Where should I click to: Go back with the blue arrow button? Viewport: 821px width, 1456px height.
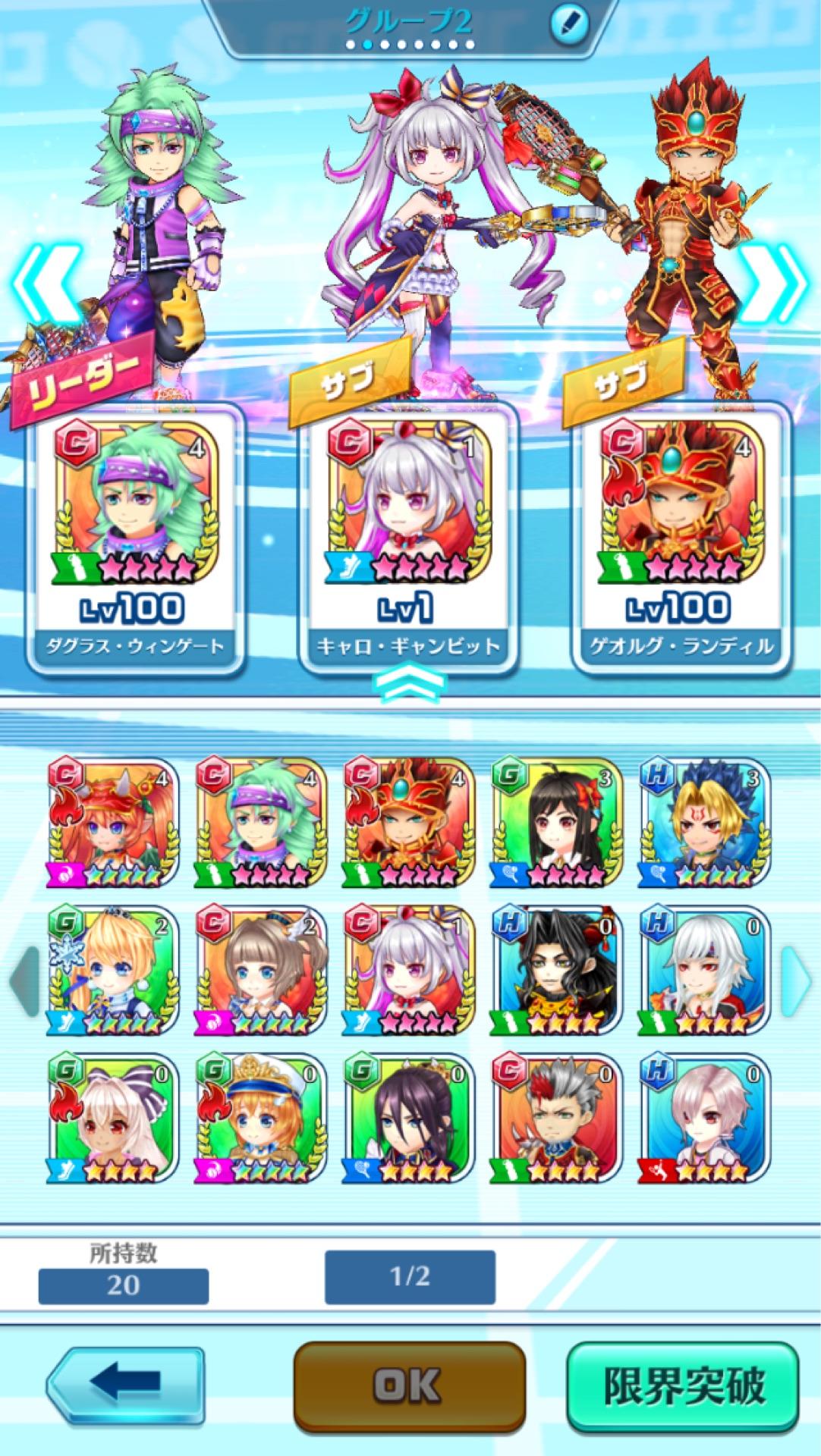tap(125, 1386)
